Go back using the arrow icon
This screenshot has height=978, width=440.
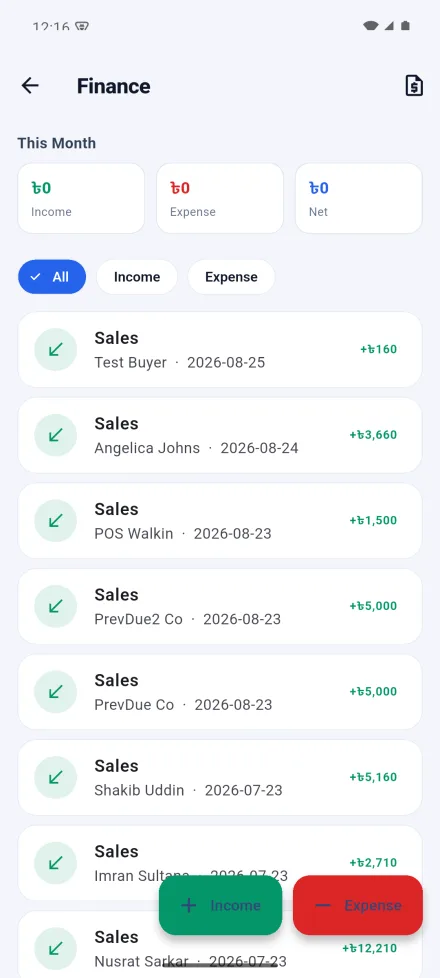pos(30,85)
